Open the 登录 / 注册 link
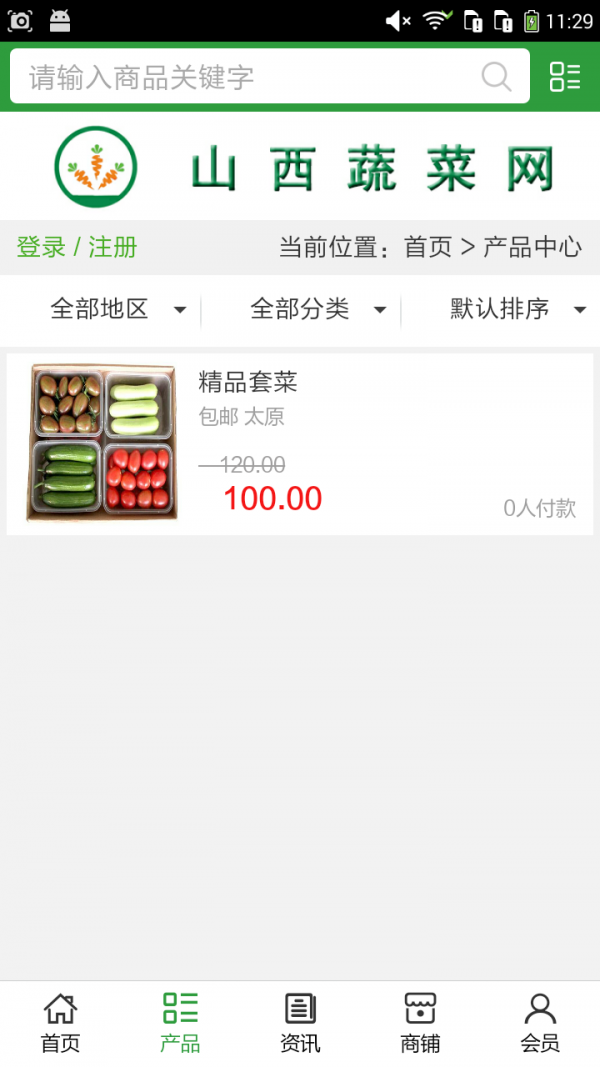This screenshot has width=600, height=1067. 77,247
